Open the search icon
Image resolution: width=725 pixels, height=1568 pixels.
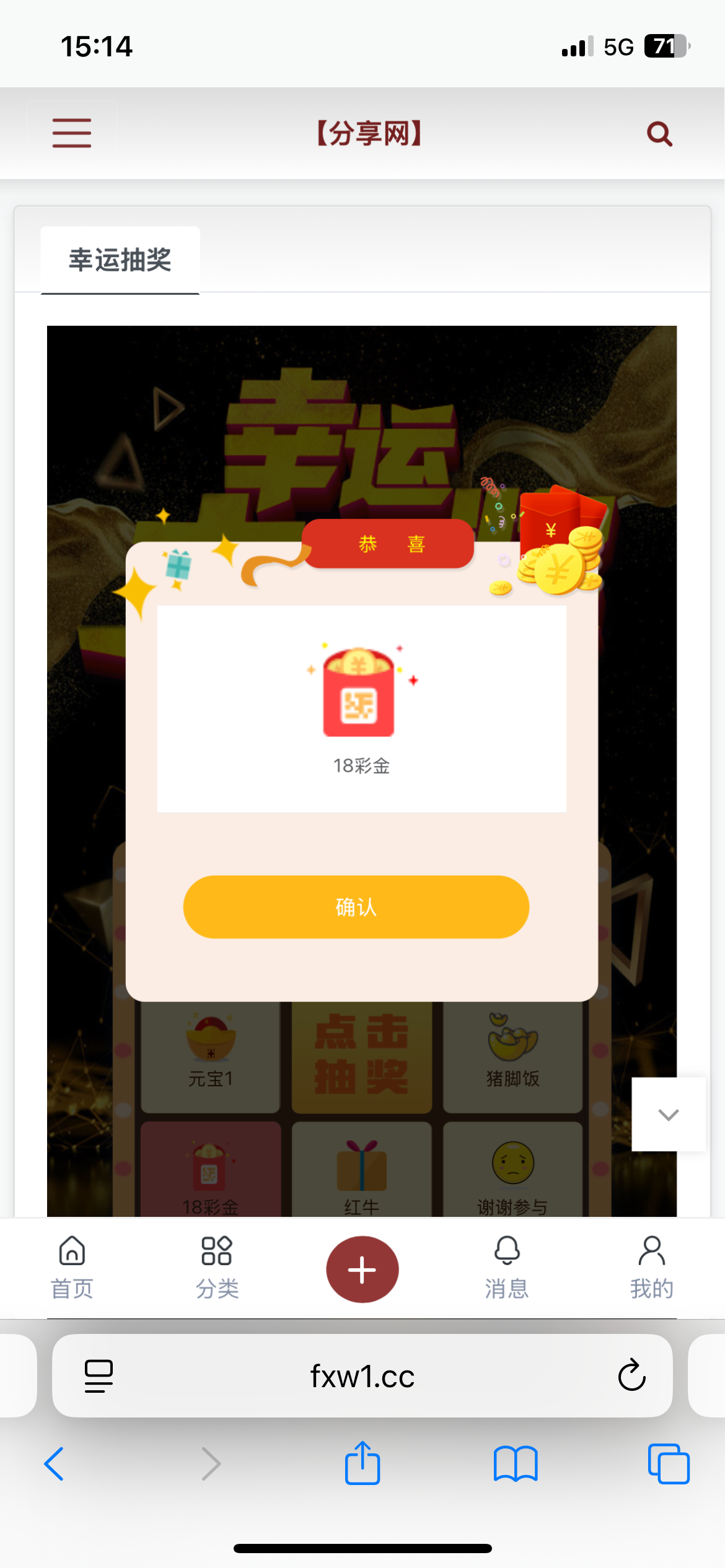click(659, 134)
